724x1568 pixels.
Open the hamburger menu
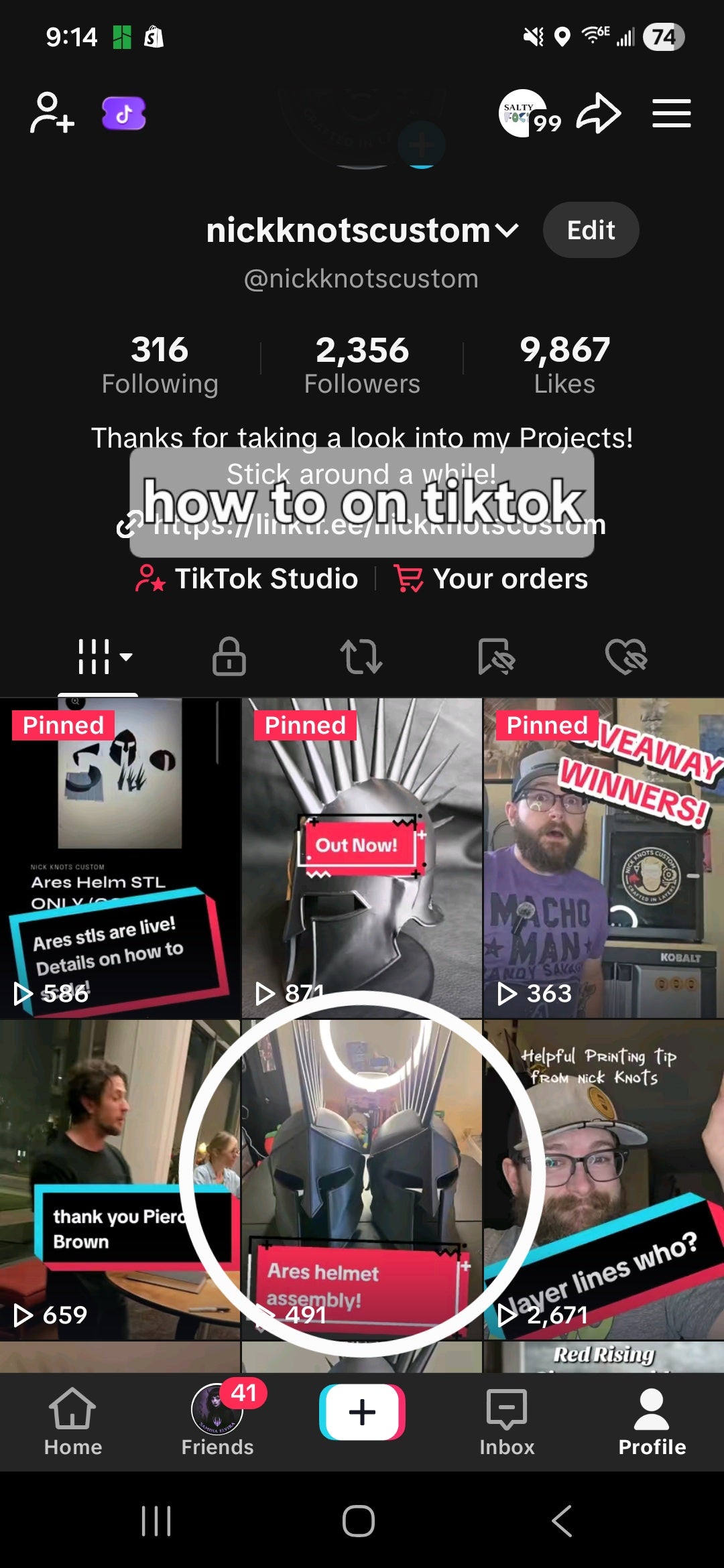671,113
